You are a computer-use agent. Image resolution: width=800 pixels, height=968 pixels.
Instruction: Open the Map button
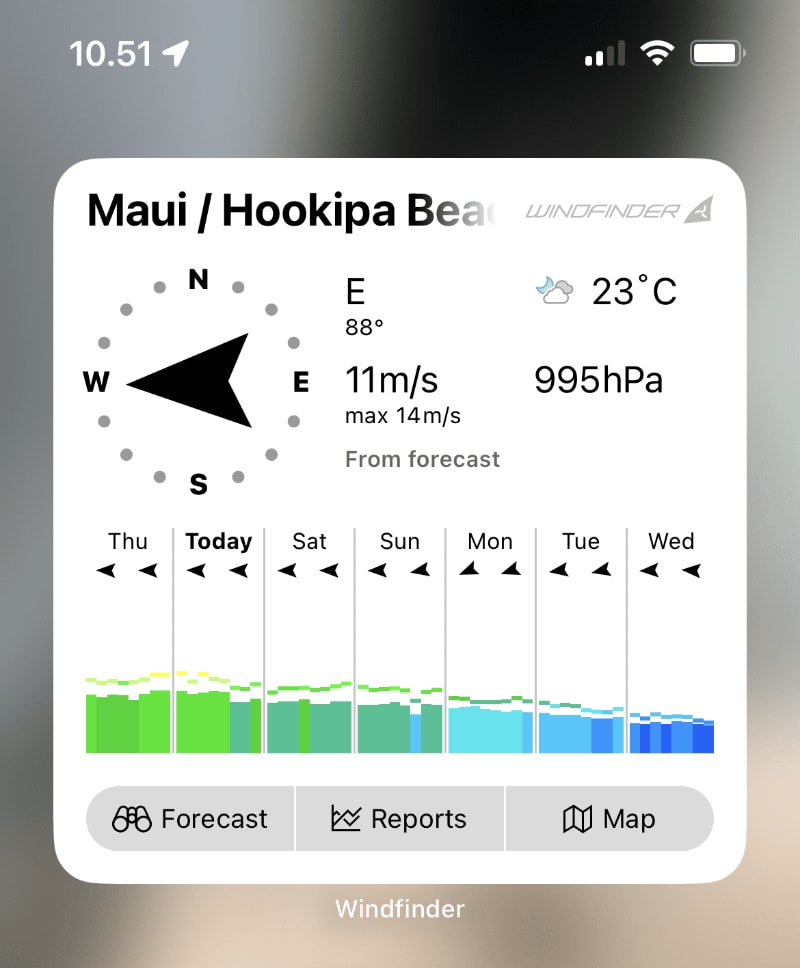[610, 819]
